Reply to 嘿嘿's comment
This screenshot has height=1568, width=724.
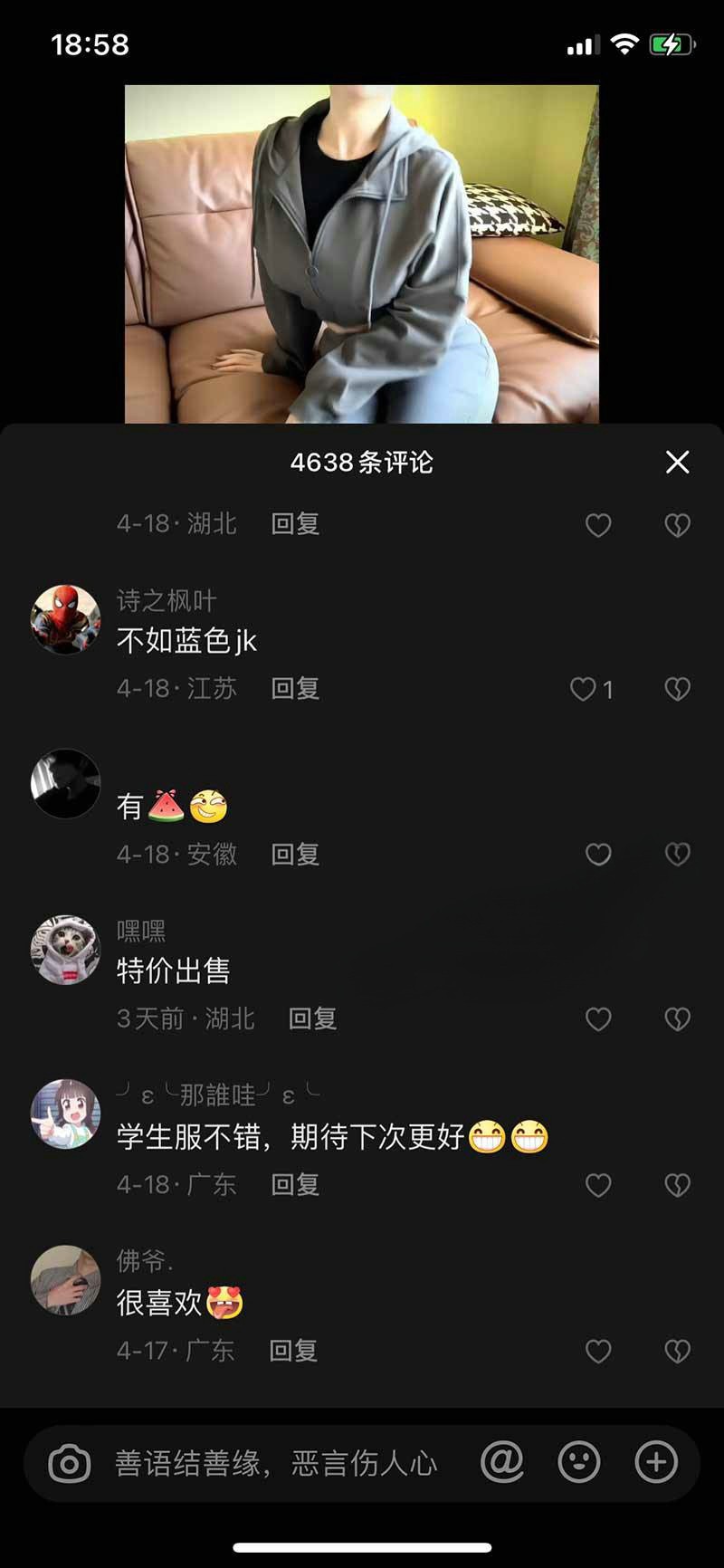pos(312,1019)
